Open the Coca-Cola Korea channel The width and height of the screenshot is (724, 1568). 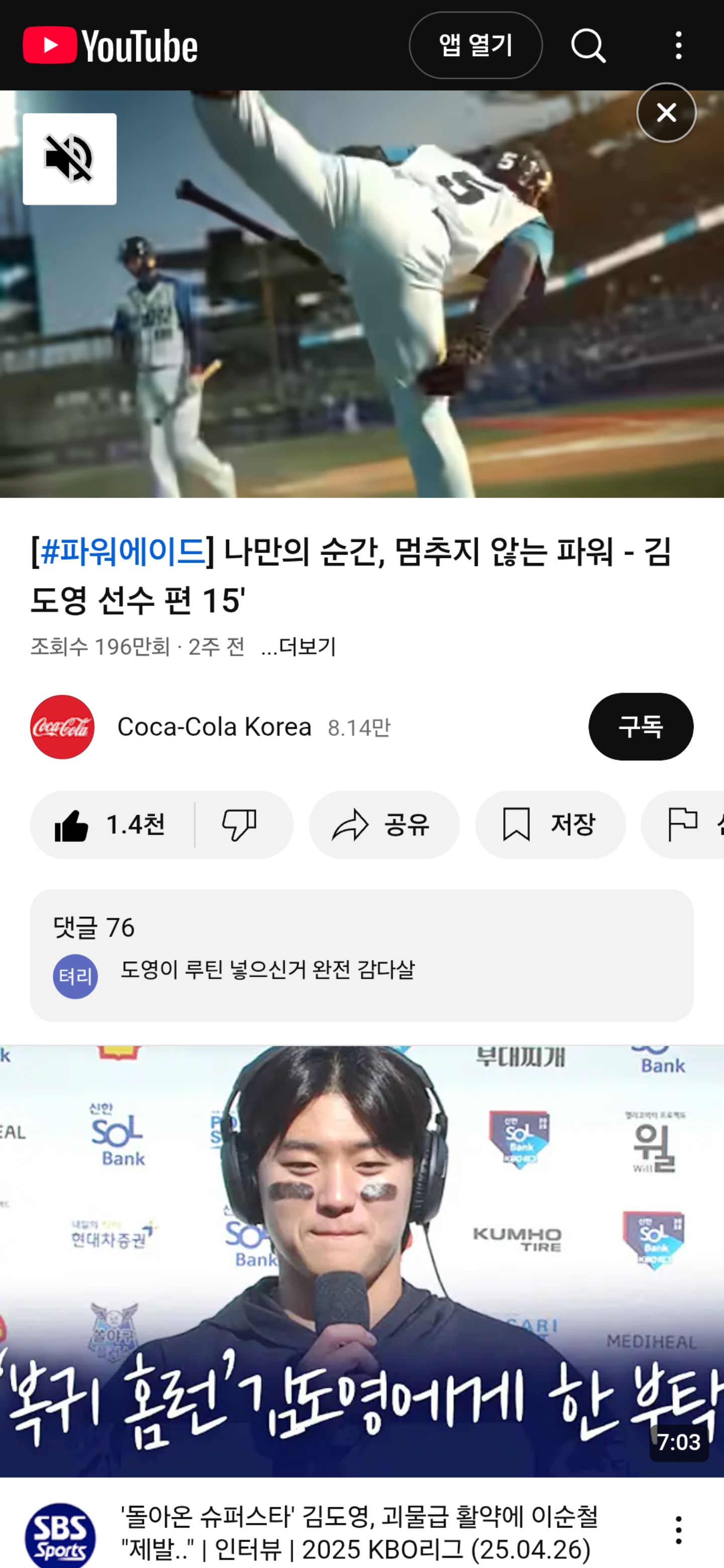[x=213, y=727]
